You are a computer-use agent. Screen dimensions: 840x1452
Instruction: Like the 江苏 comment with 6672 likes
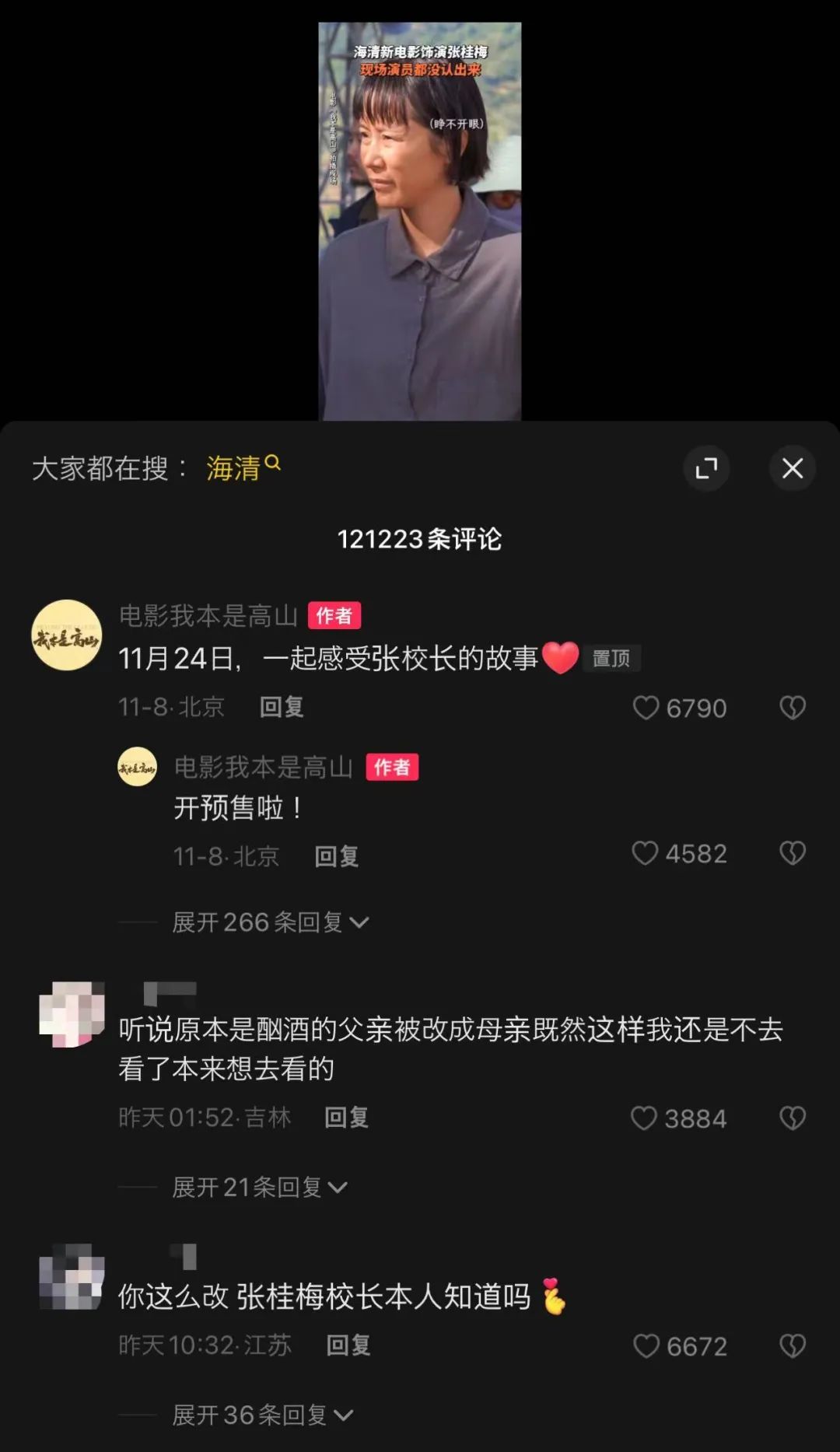coord(646,1345)
